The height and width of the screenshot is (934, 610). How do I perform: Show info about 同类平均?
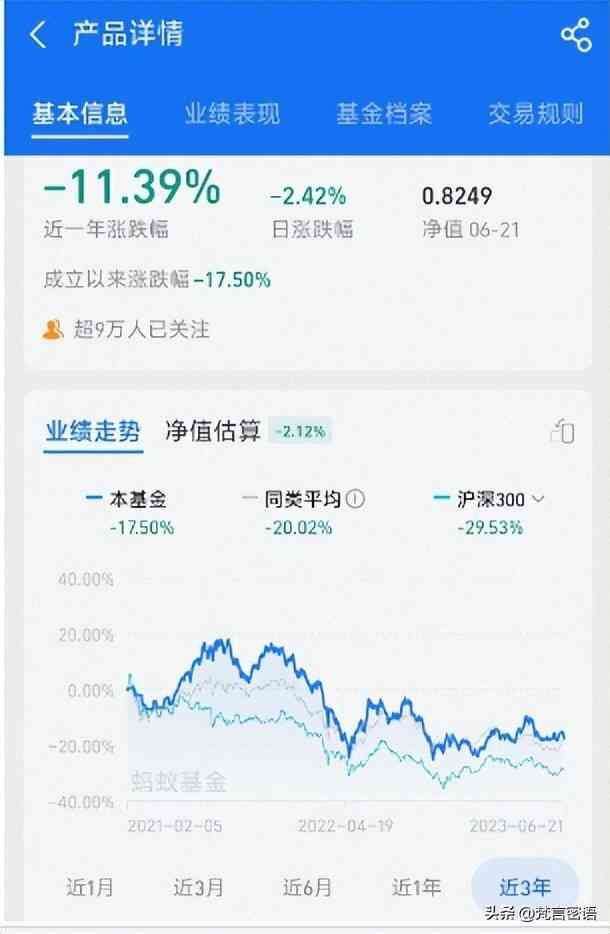point(356,499)
